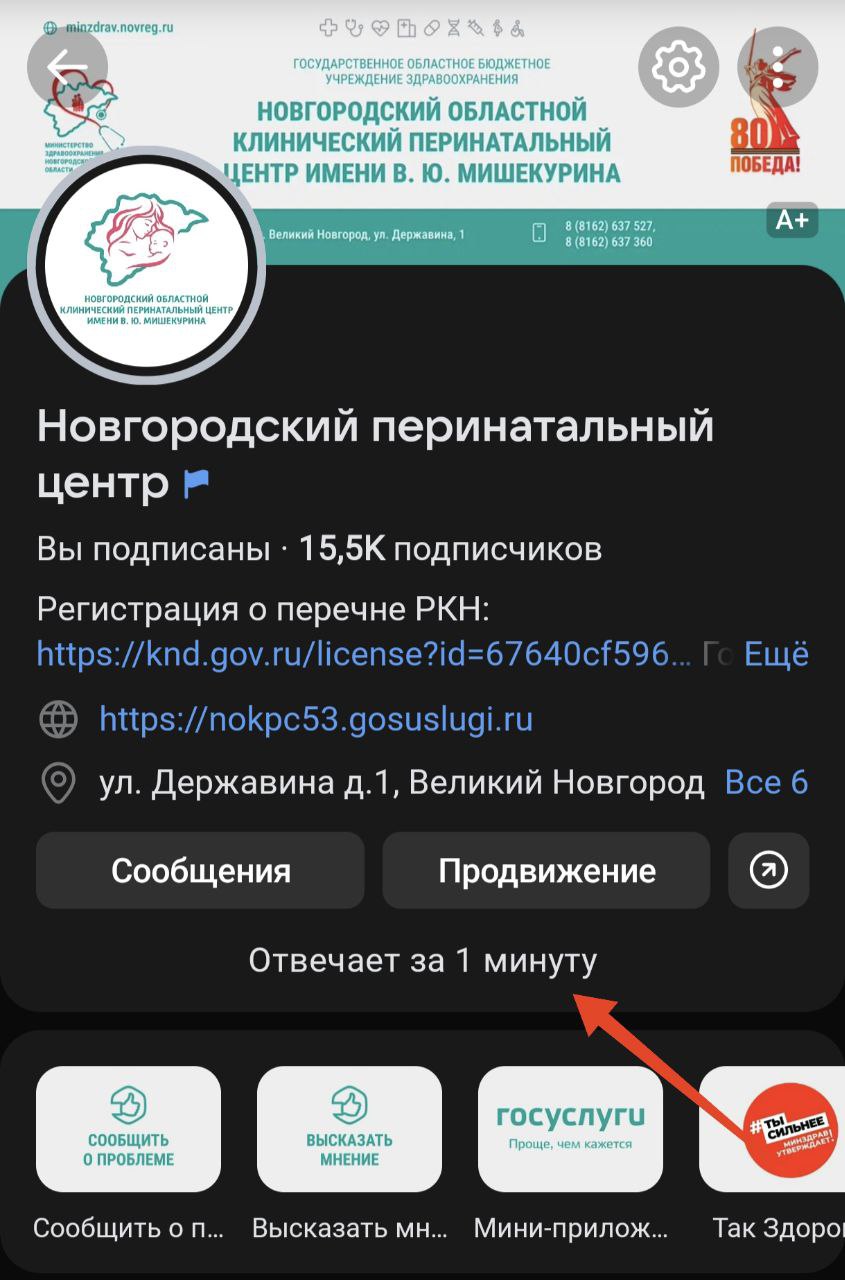Open the Сообщения button
Image resolution: width=845 pixels, height=1280 pixels.
pyautogui.click(x=200, y=870)
